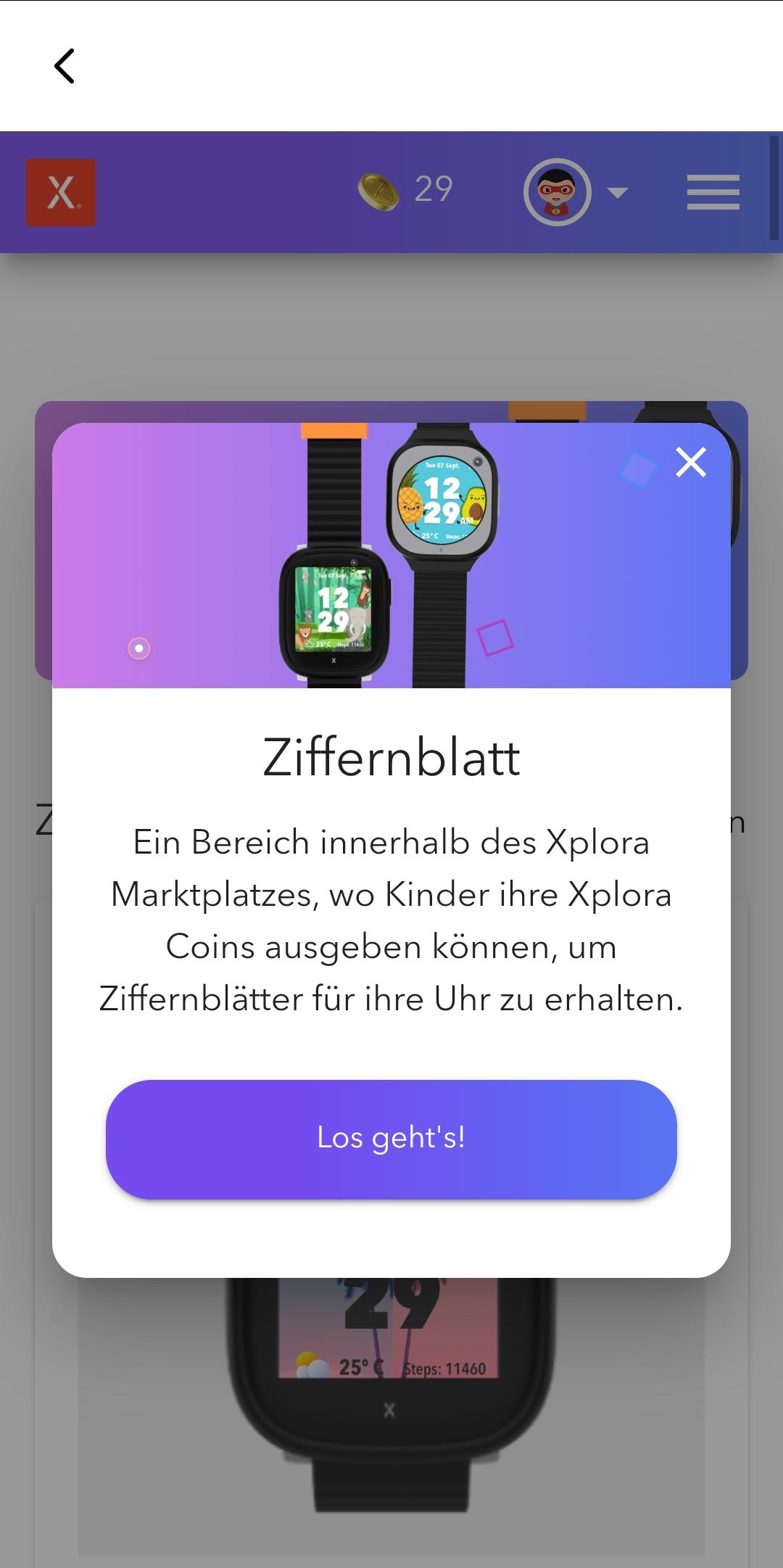Tap the Los geht's! button
This screenshot has height=1568, width=783.
[x=391, y=1139]
